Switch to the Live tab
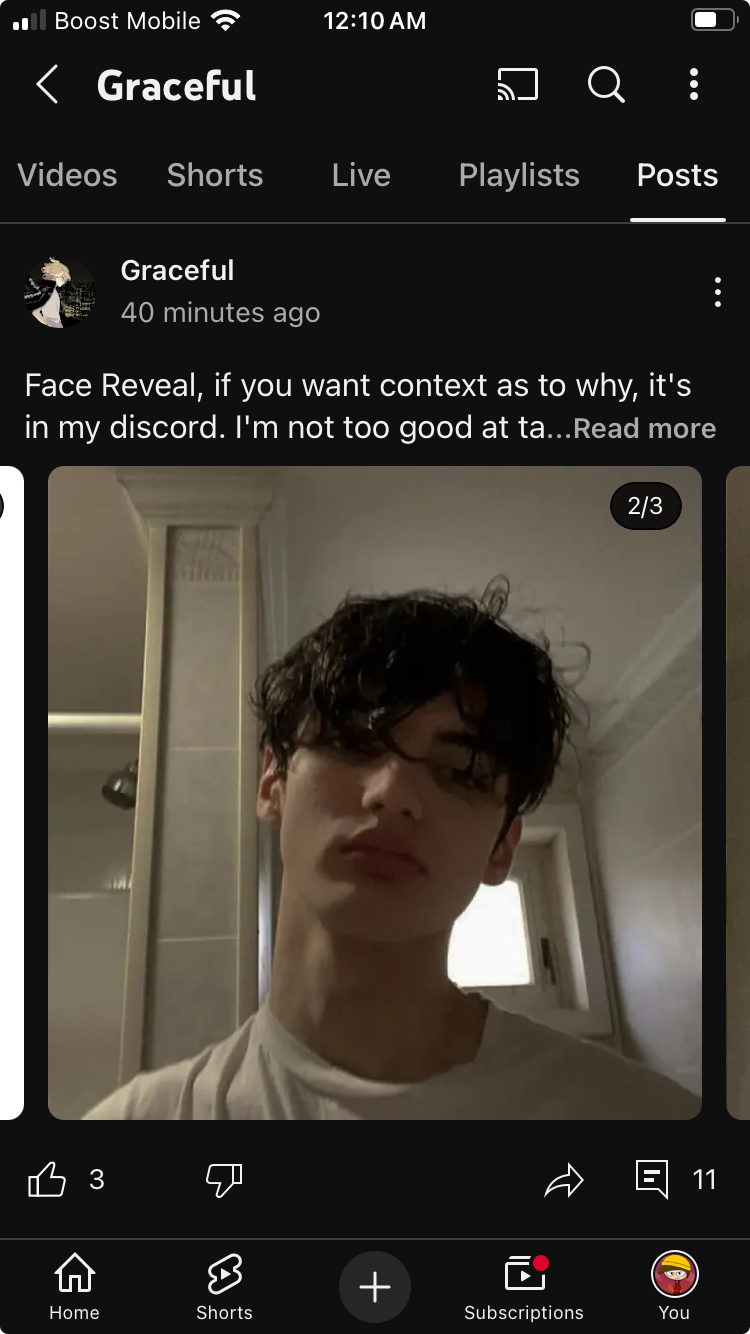This screenshot has width=750, height=1334. point(361,176)
